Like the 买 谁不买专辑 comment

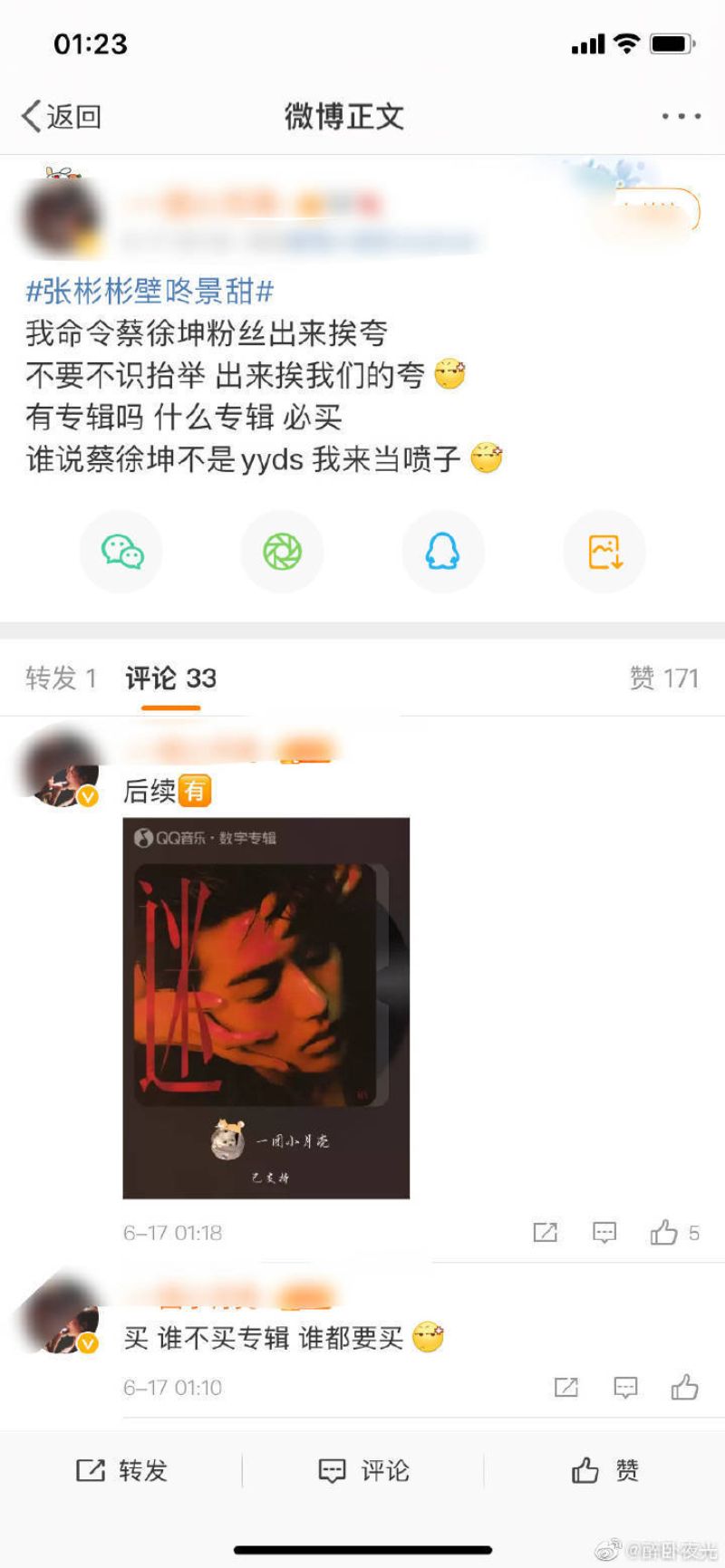coord(684,1387)
